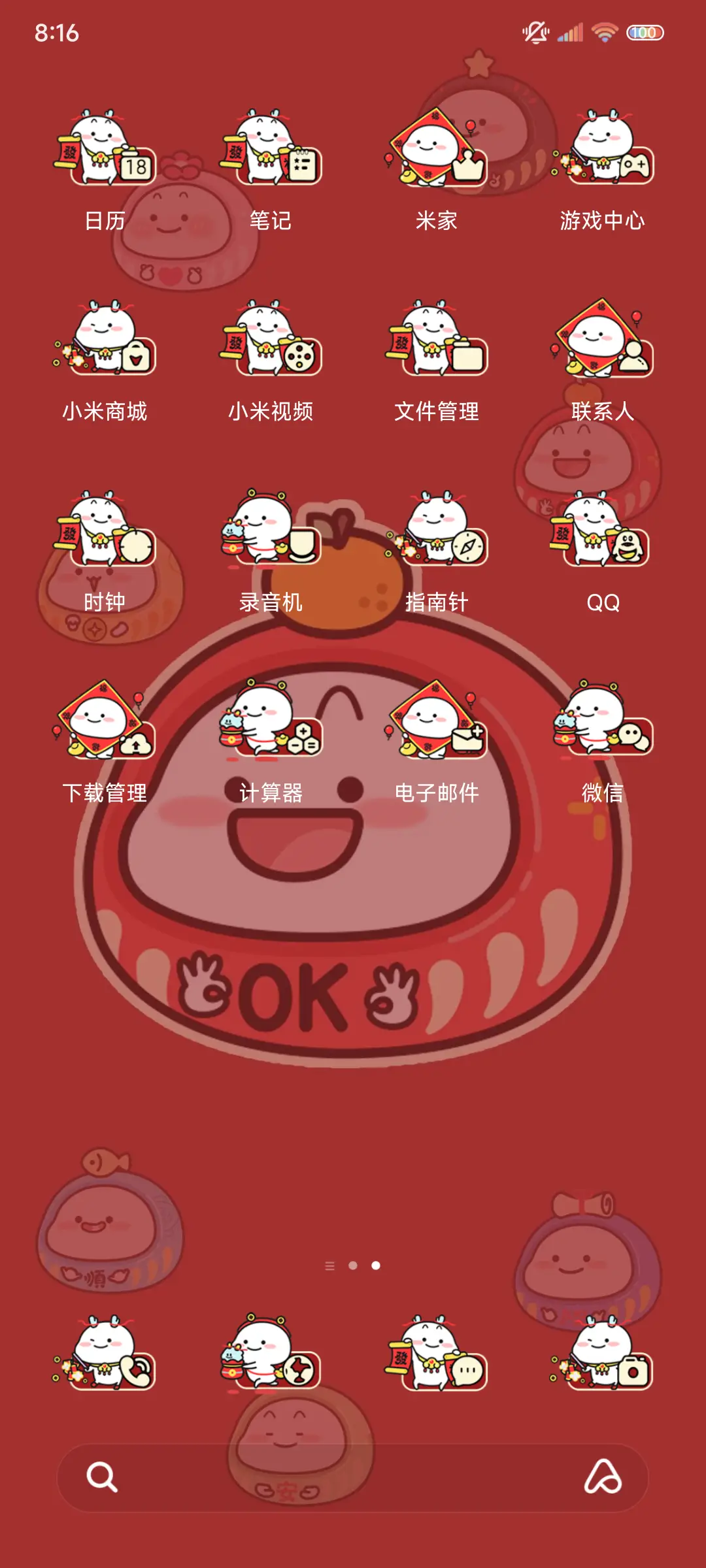Launch 游戏中心 game center
Screen dimensions: 706x1568
(602, 149)
